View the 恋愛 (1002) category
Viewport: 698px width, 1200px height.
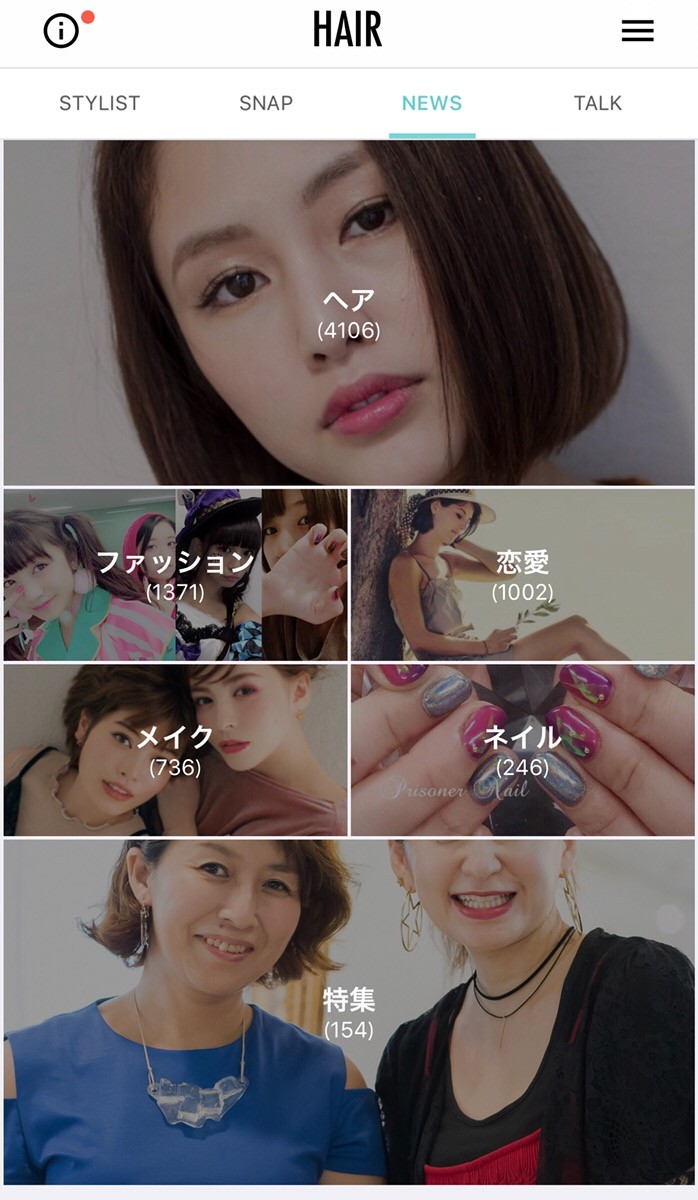click(x=522, y=575)
